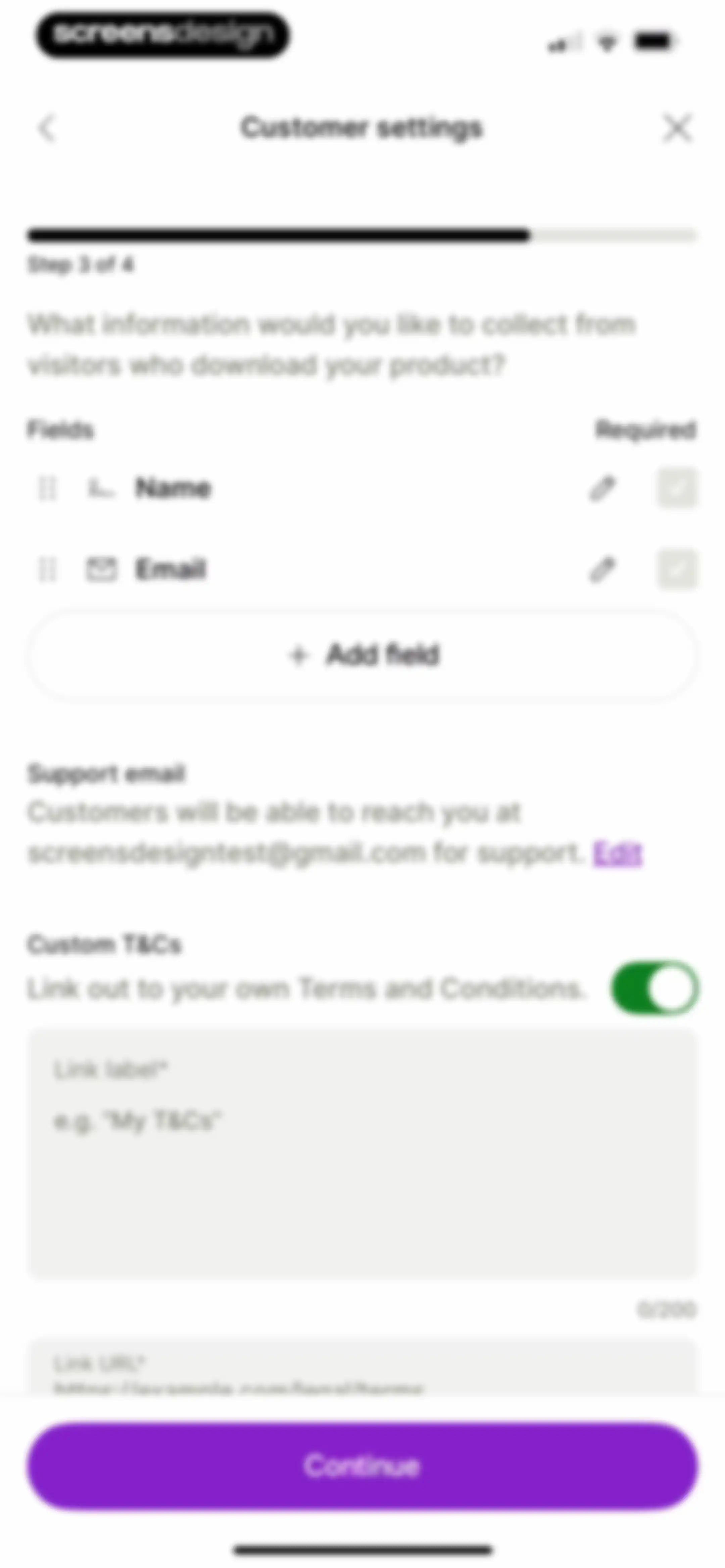The image size is (725, 1568).
Task: Focus the Link URL input field
Action: tap(362, 1367)
